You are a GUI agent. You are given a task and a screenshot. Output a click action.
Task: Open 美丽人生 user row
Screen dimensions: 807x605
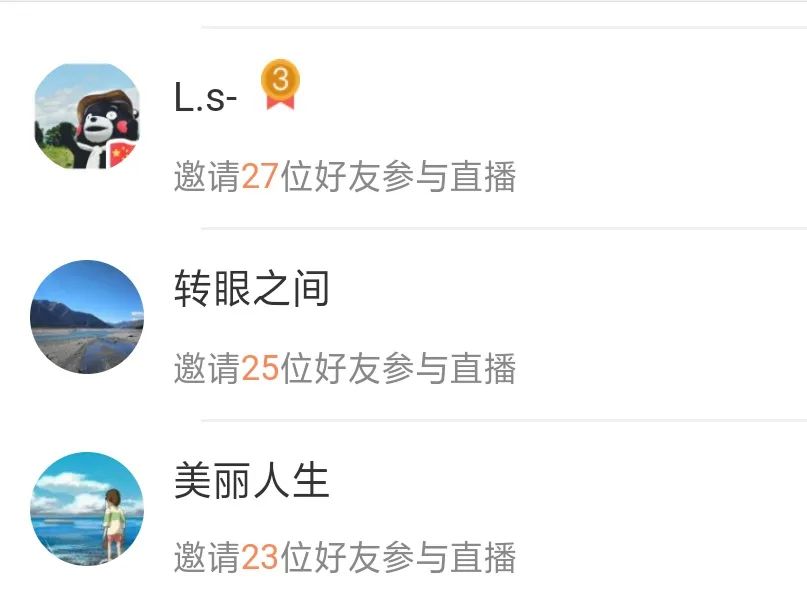pos(403,514)
